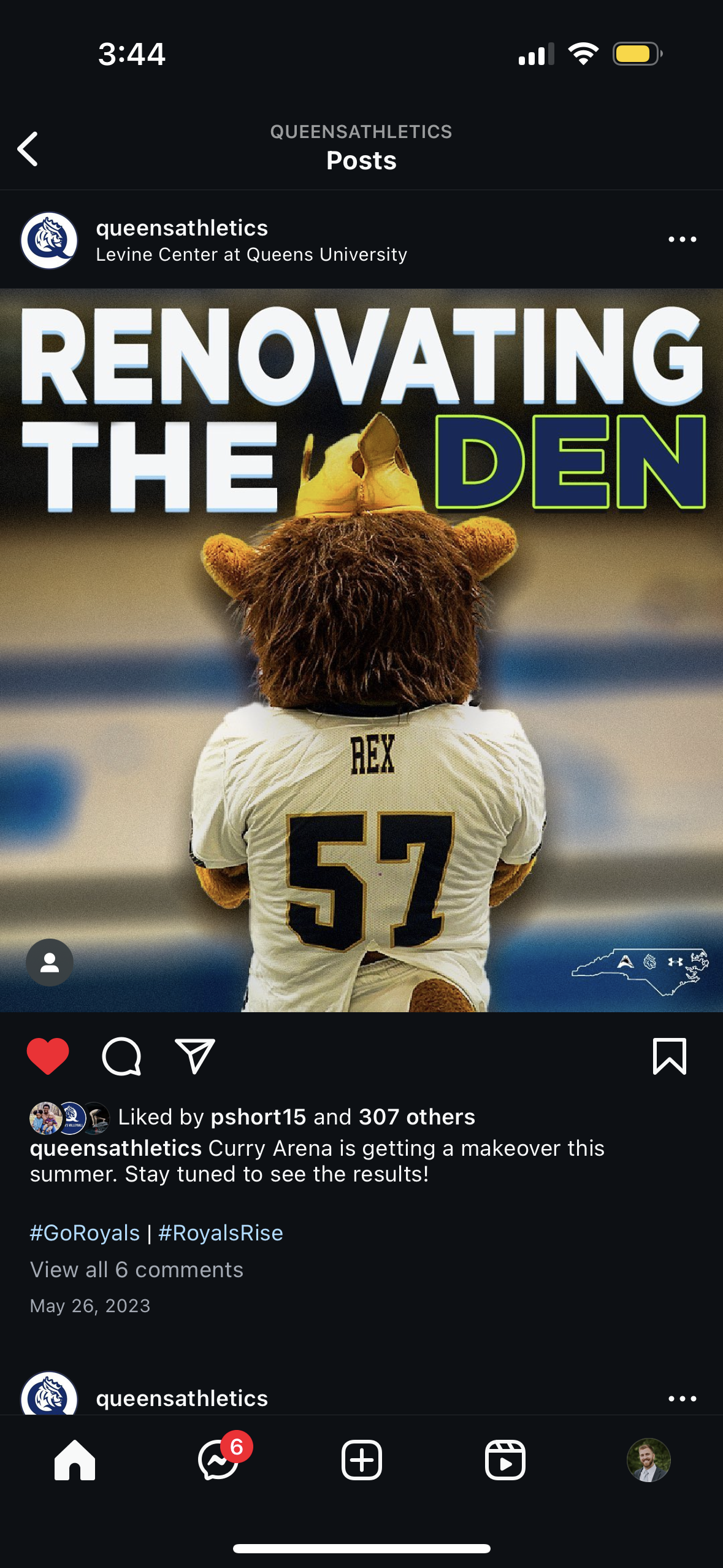Open the #RoyalsRise hashtag

[221, 1232]
